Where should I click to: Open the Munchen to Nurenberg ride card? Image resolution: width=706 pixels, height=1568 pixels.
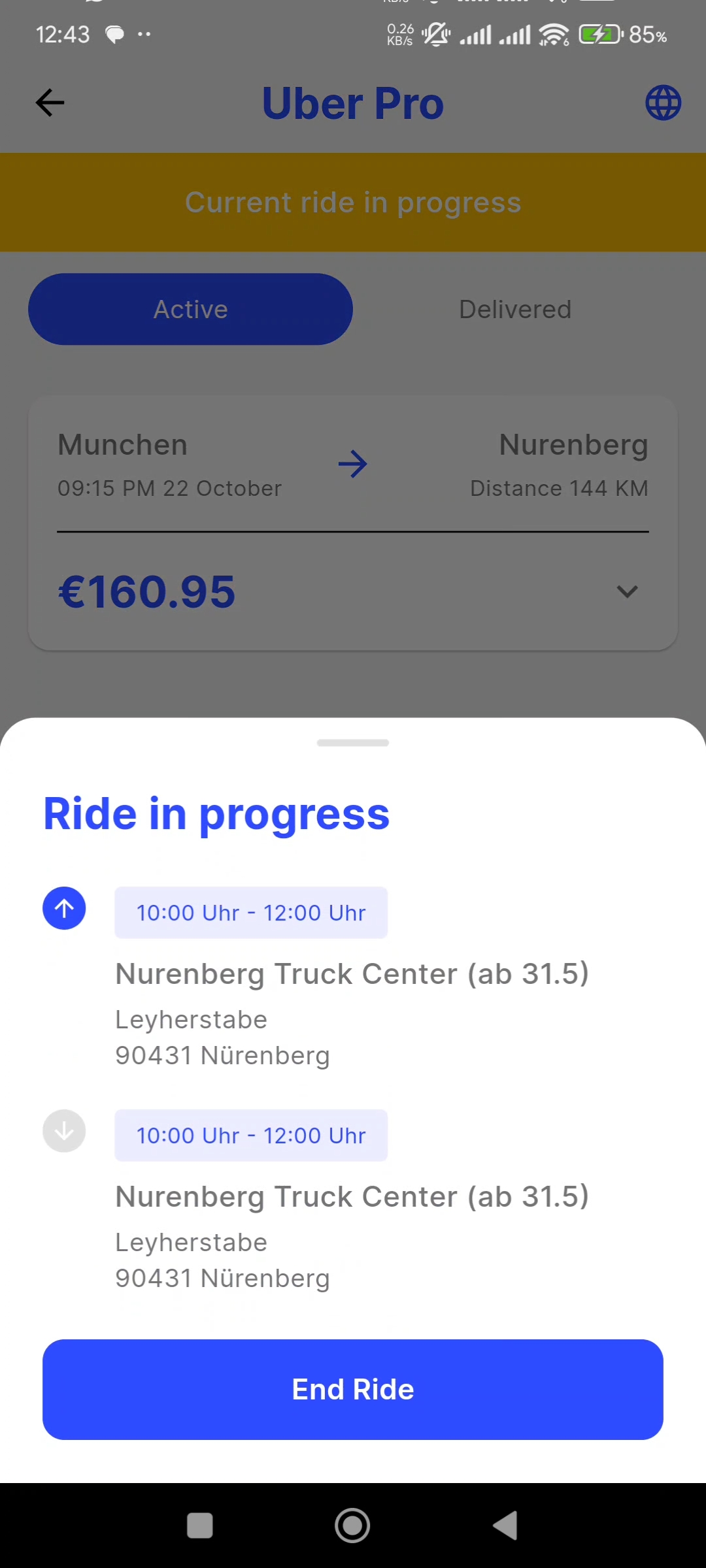tap(353, 465)
